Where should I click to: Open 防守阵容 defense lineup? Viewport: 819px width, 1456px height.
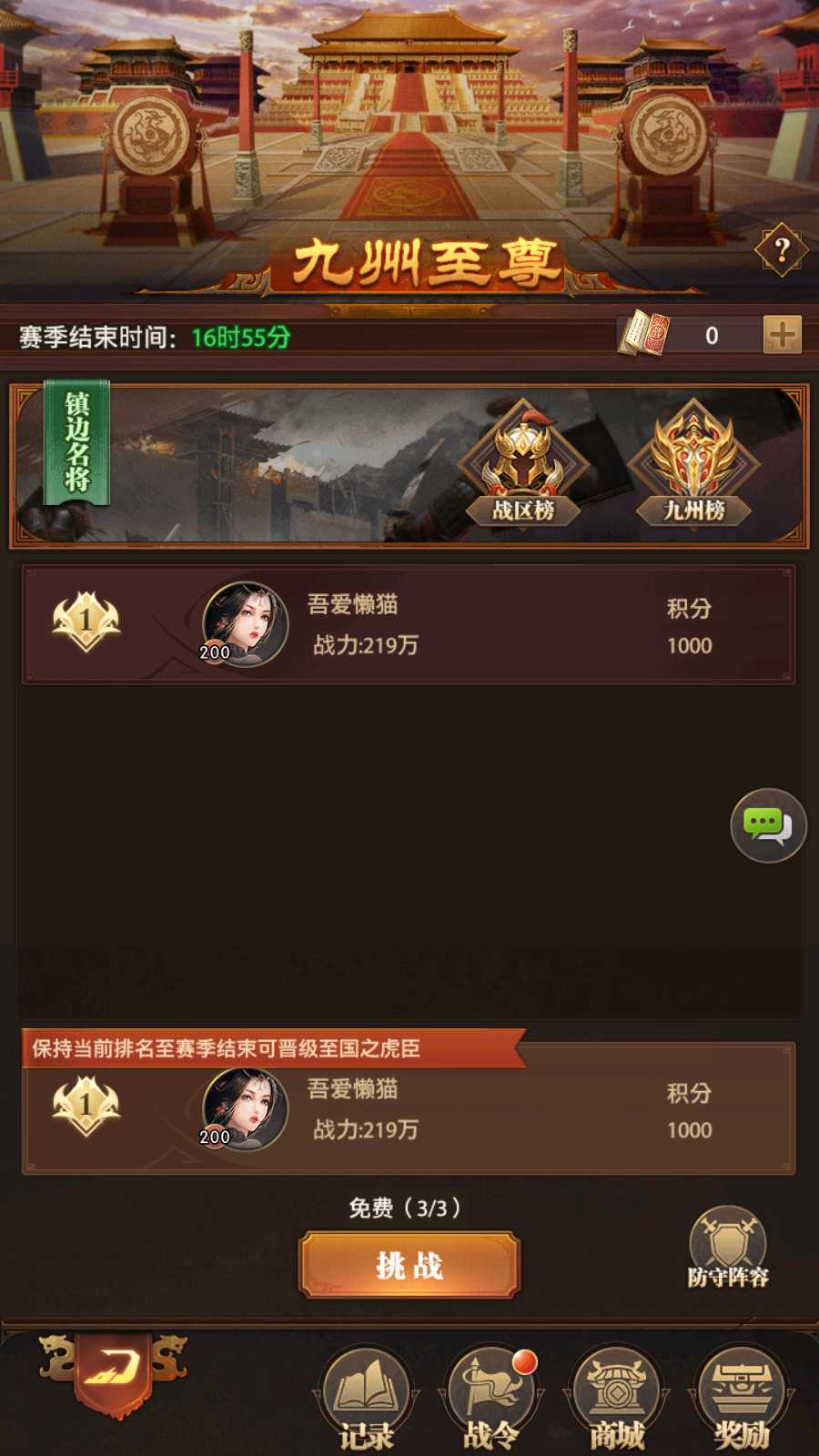(x=728, y=1249)
